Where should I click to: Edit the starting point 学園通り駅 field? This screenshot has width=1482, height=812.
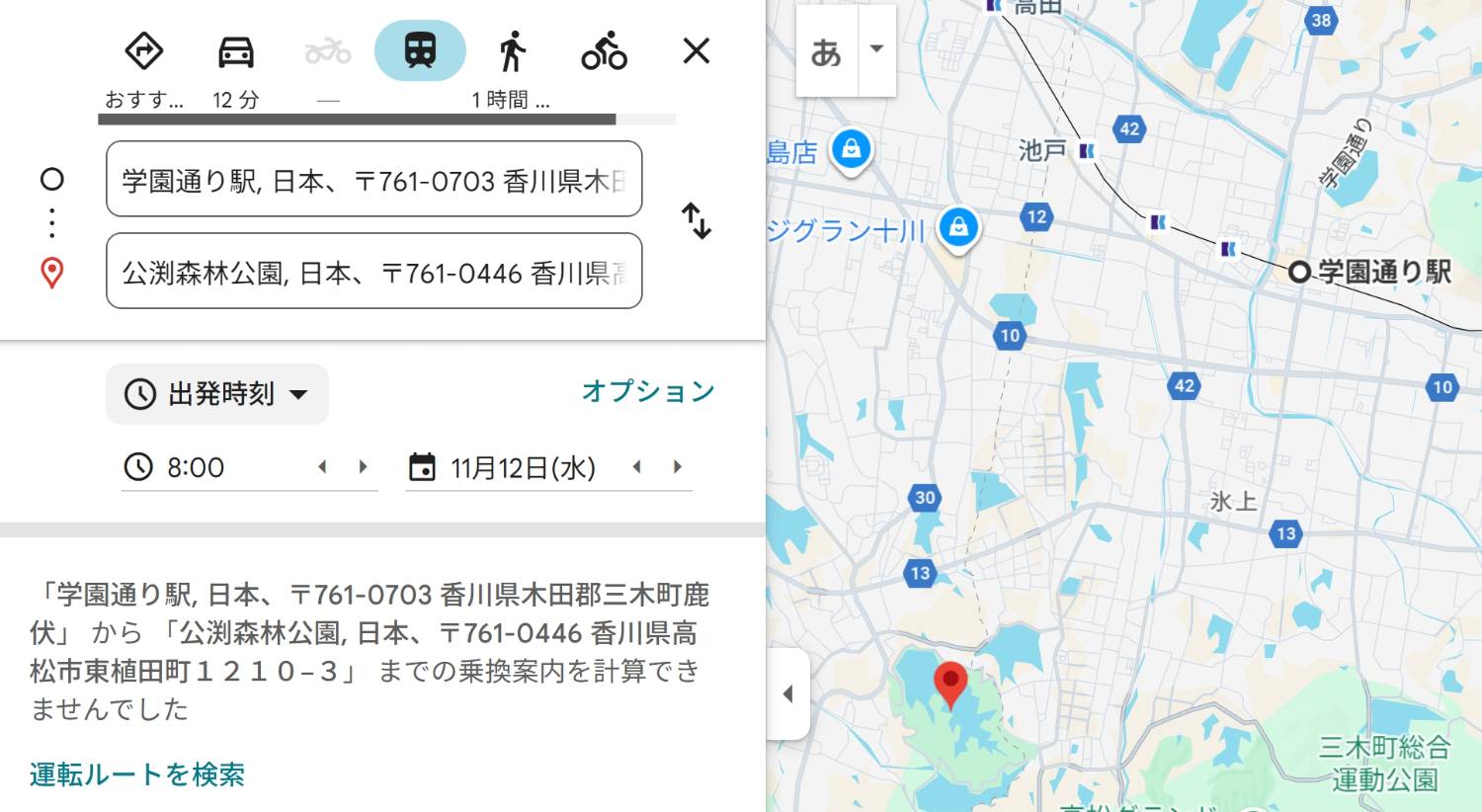coord(373,180)
